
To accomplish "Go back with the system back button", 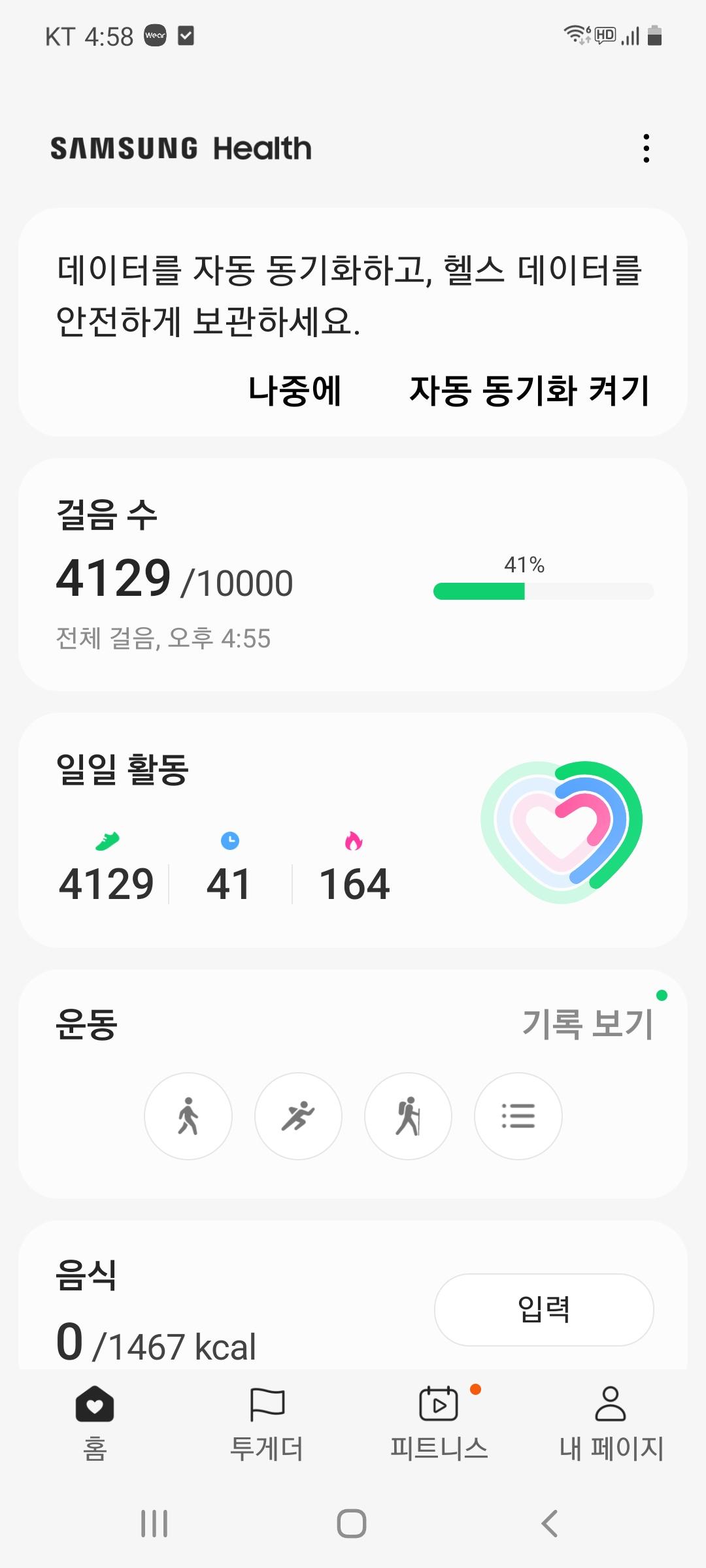I will [x=550, y=1524].
